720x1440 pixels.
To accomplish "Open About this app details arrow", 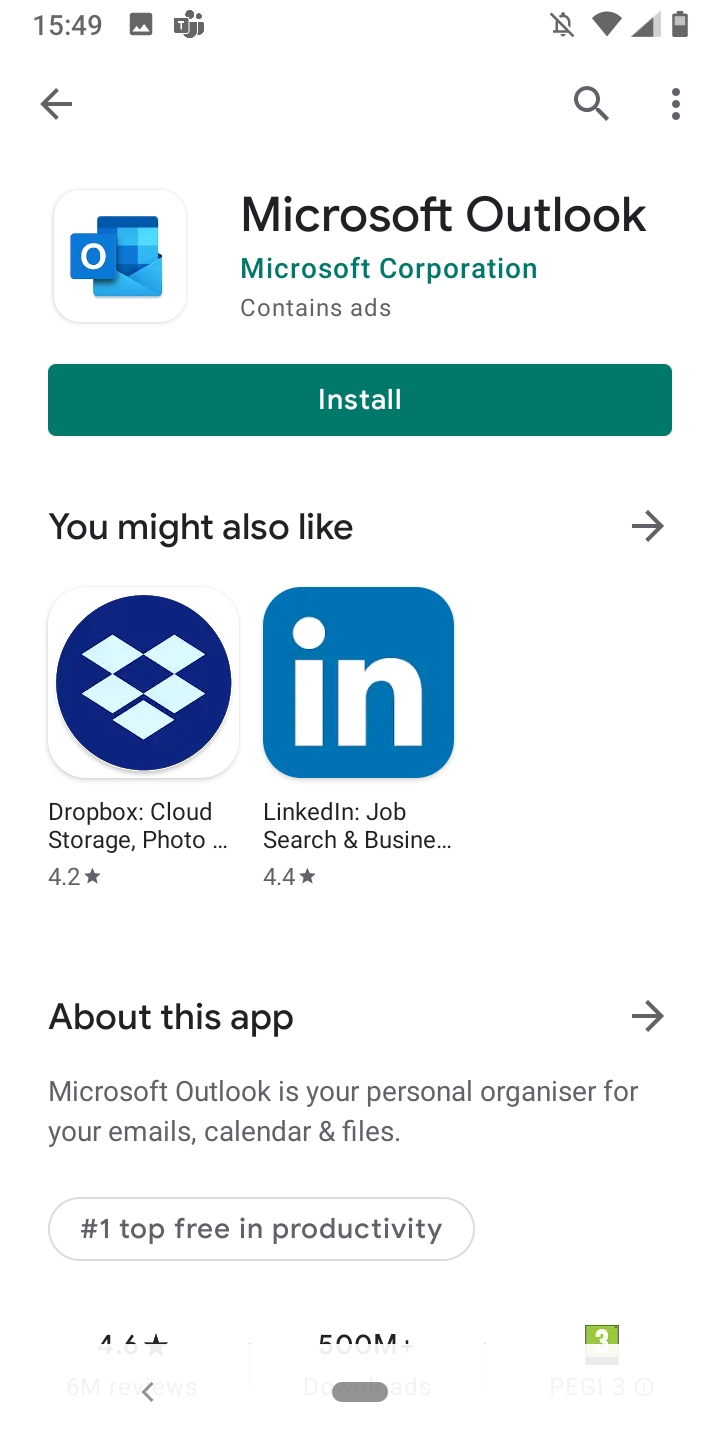I will click(648, 1016).
